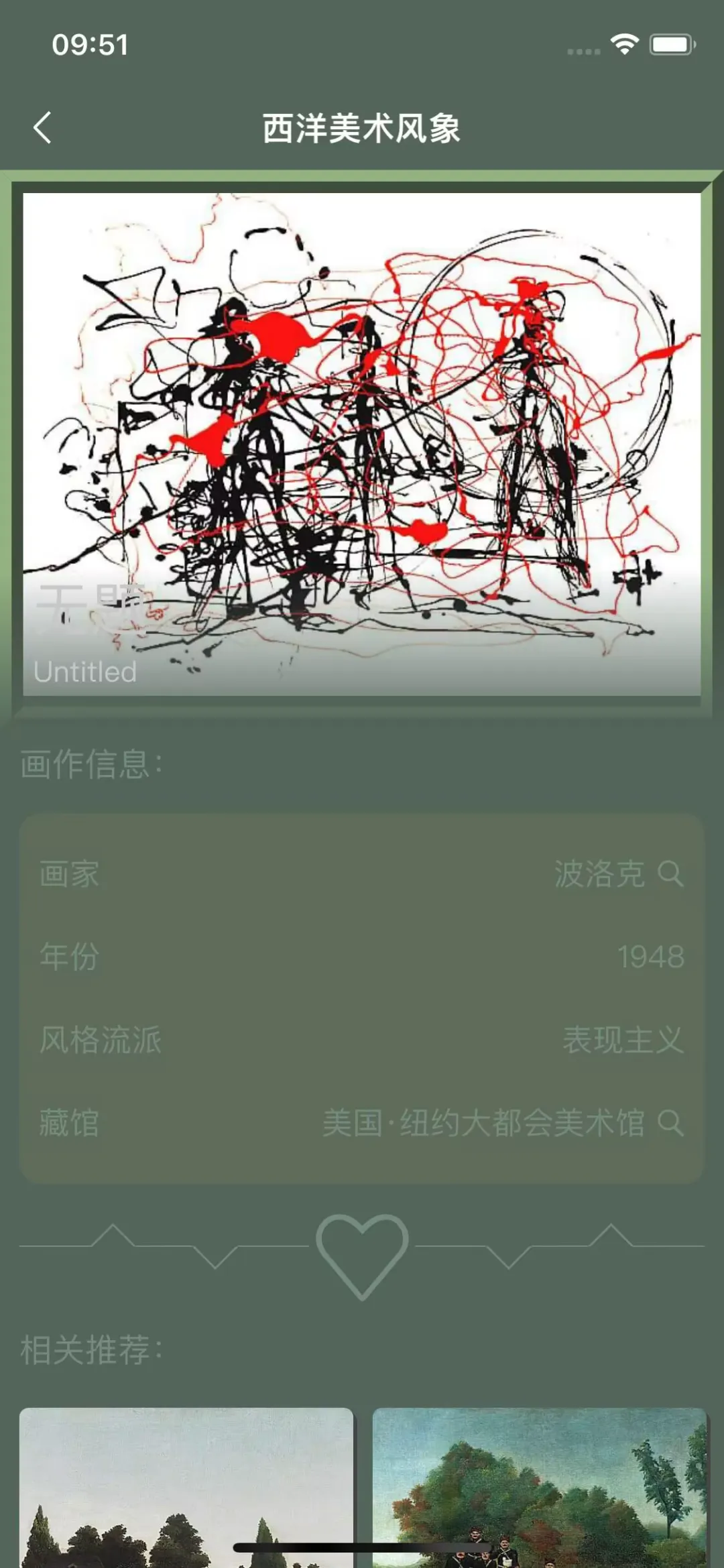Like this painting with the heart
724x1568 pixels.
tap(362, 1255)
